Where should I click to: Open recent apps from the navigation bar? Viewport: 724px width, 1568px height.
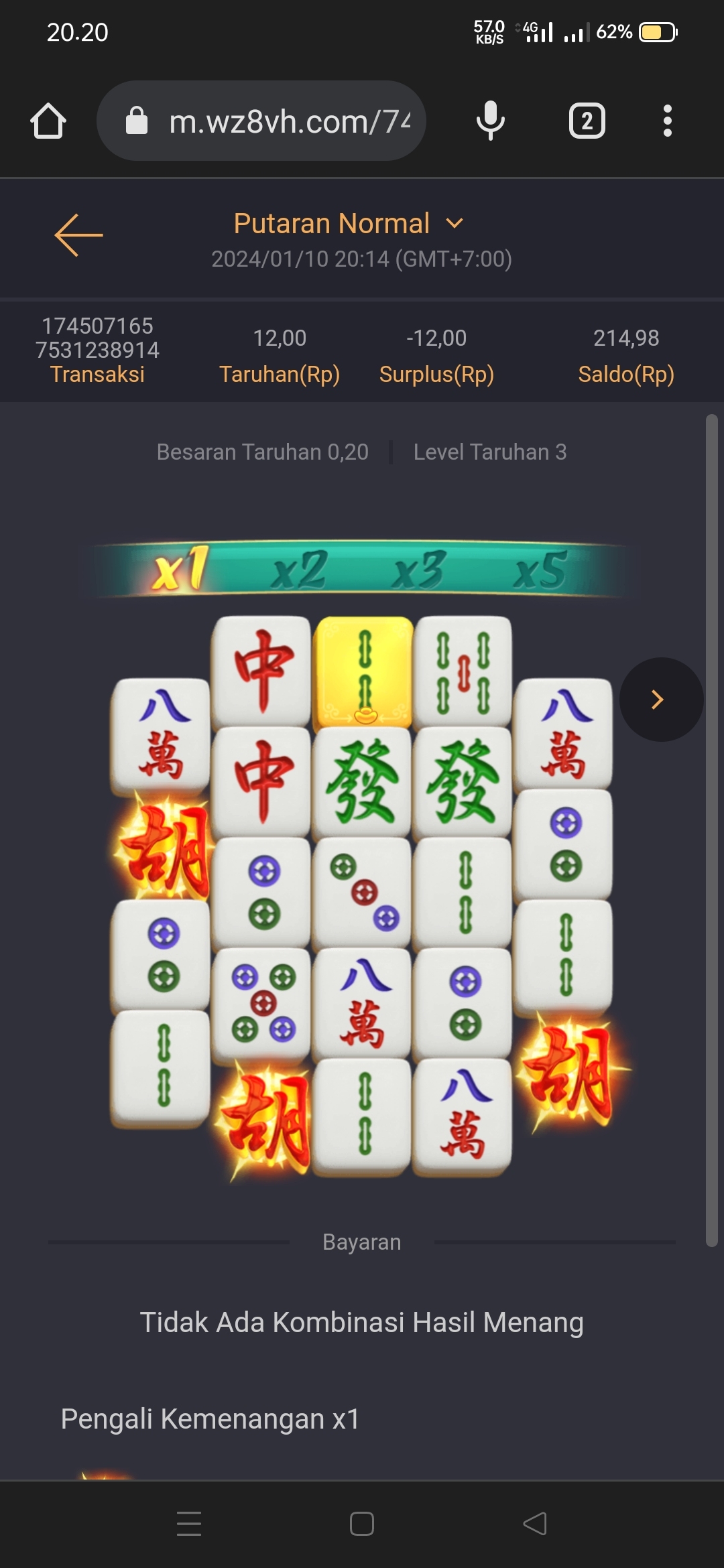point(189,1524)
